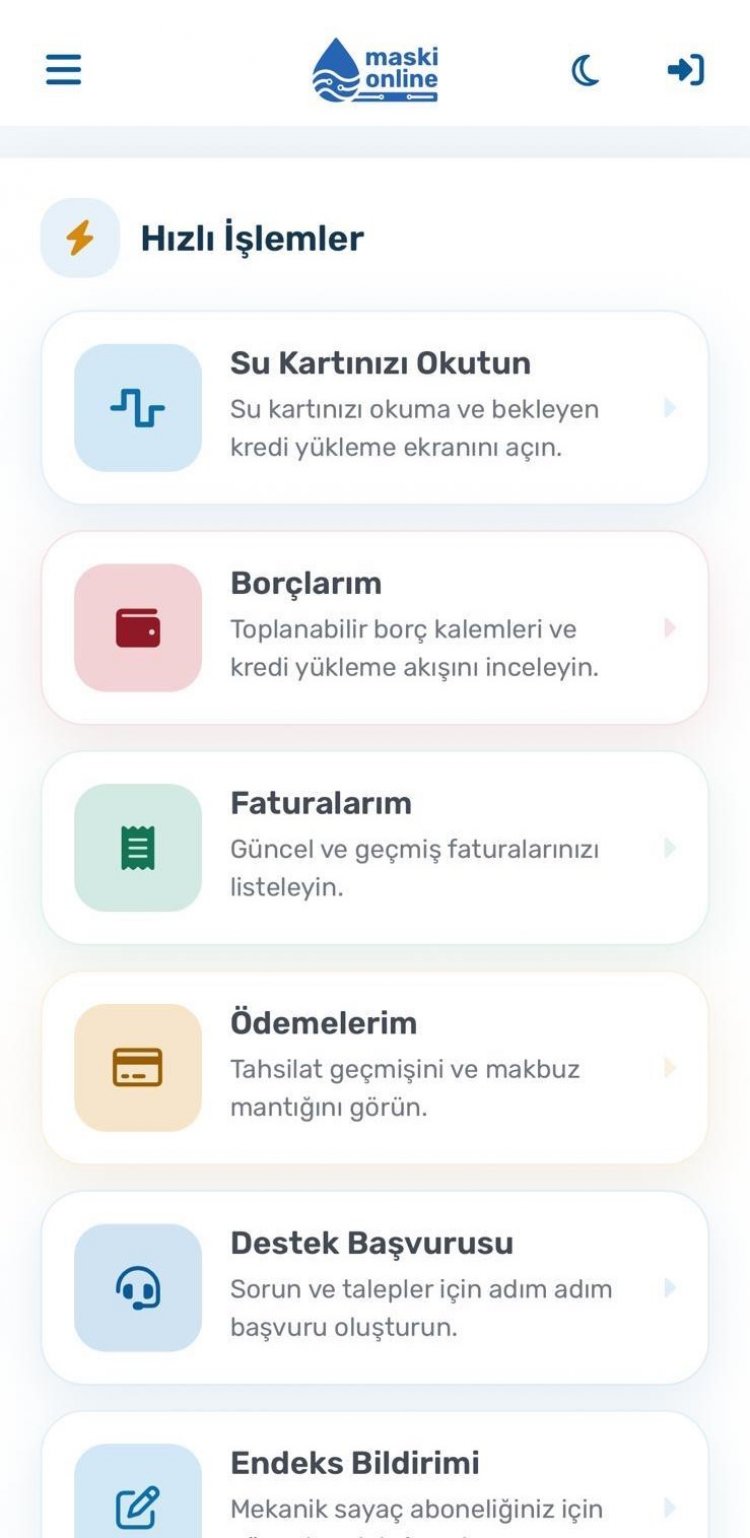
Task: Start a Destek Başvurusu request
Action: pos(375,1287)
